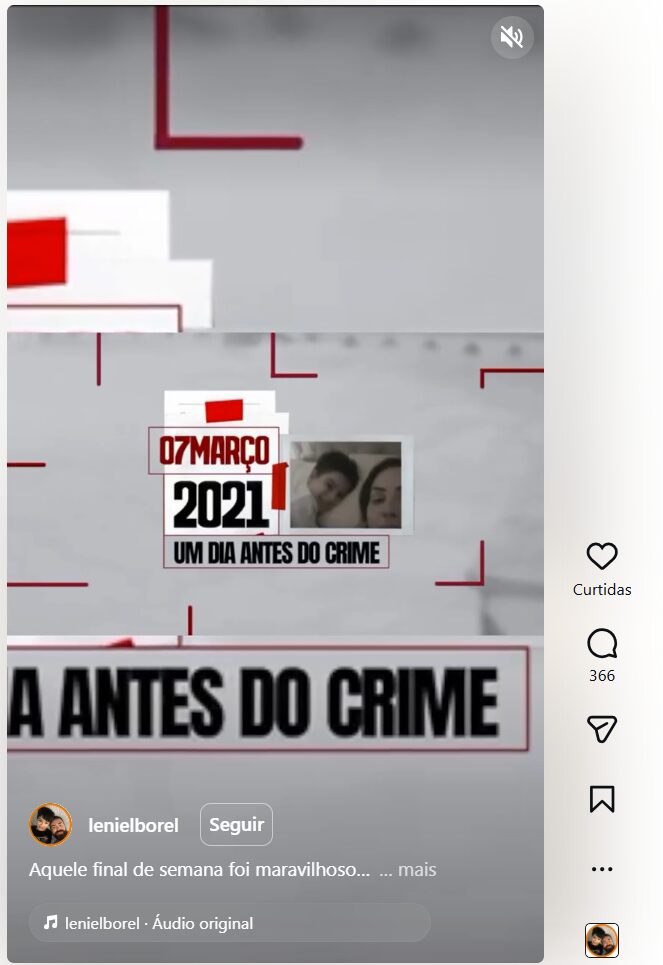This screenshot has height=965, width=663.
Task: Open the lenielborel Áudio original page
Action: pos(158,923)
